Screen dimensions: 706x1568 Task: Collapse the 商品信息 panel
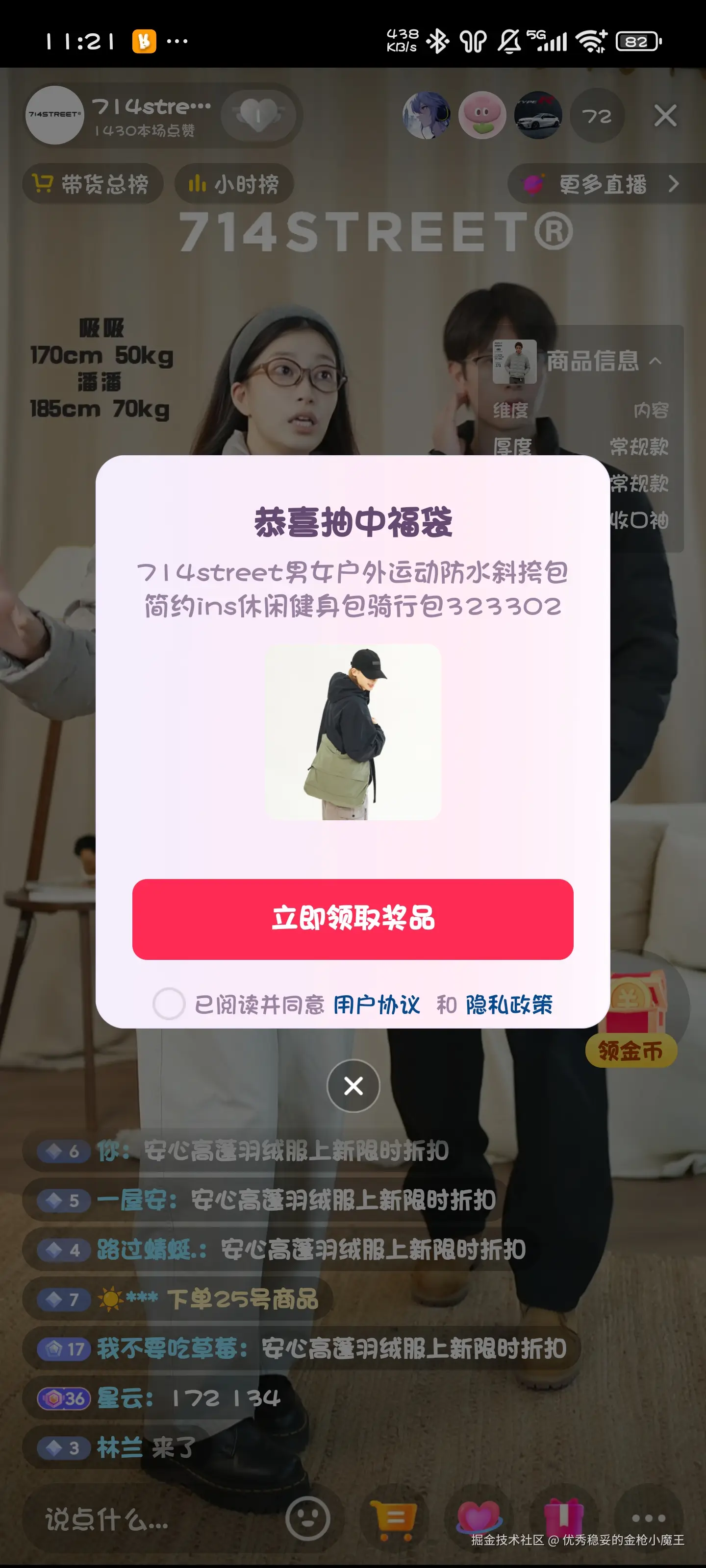pyautogui.click(x=656, y=361)
